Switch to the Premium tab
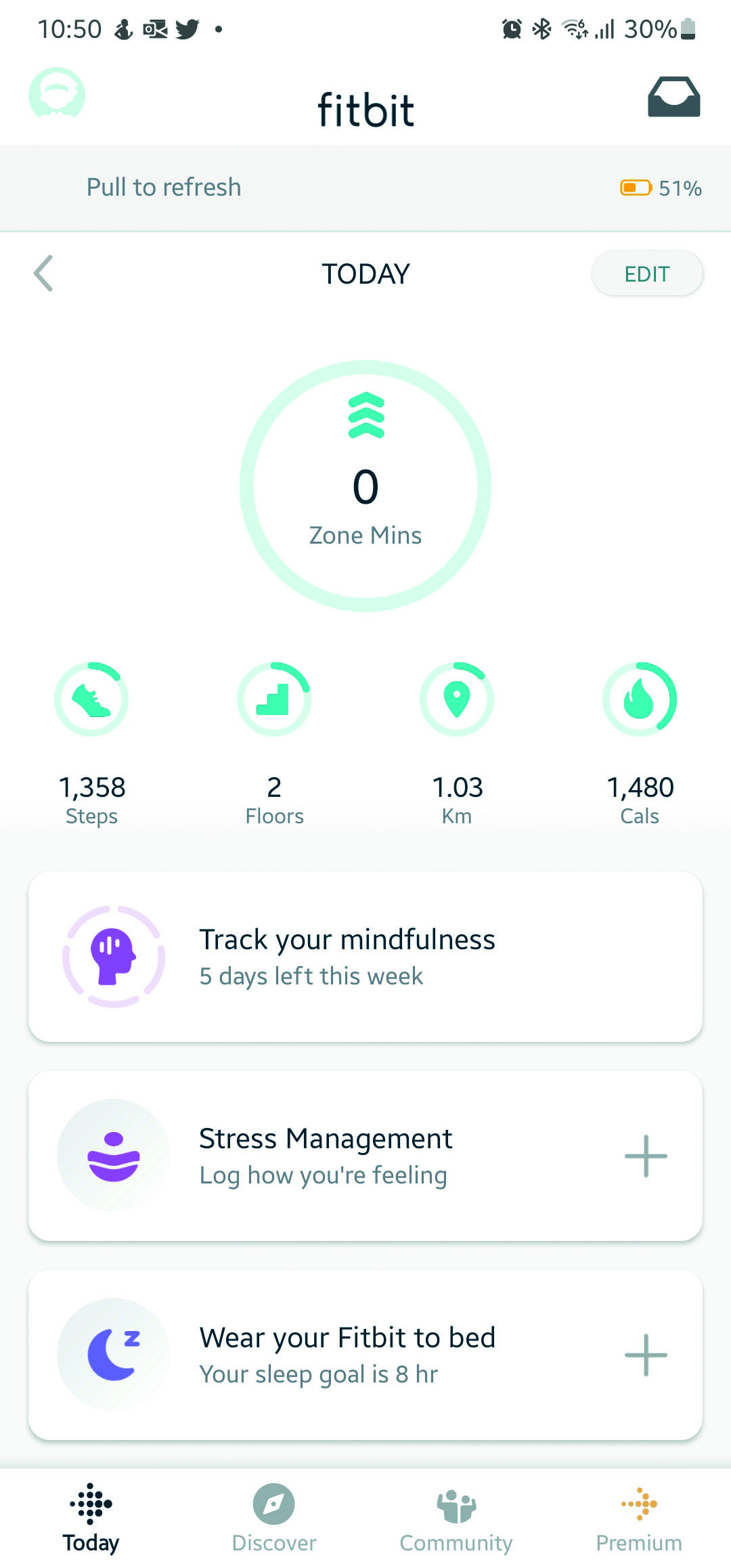731x1568 pixels. click(639, 1518)
